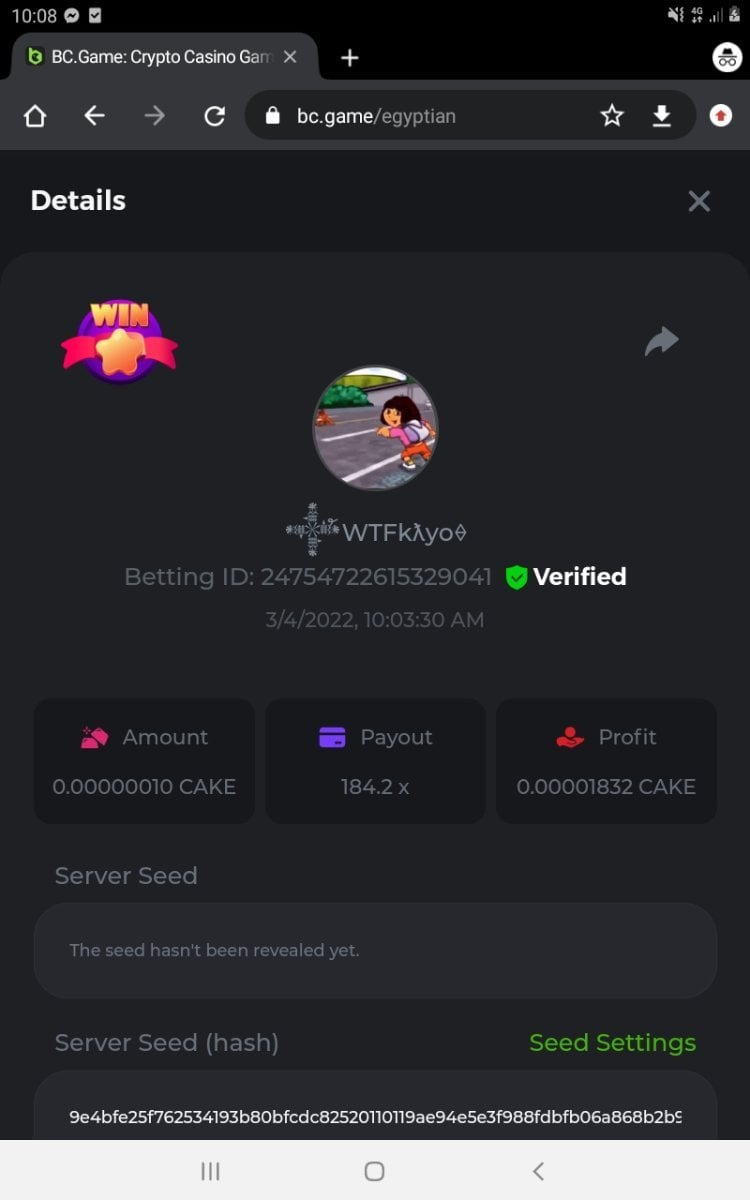Bookmark this page with the star
750x1200 pixels.
tap(612, 116)
